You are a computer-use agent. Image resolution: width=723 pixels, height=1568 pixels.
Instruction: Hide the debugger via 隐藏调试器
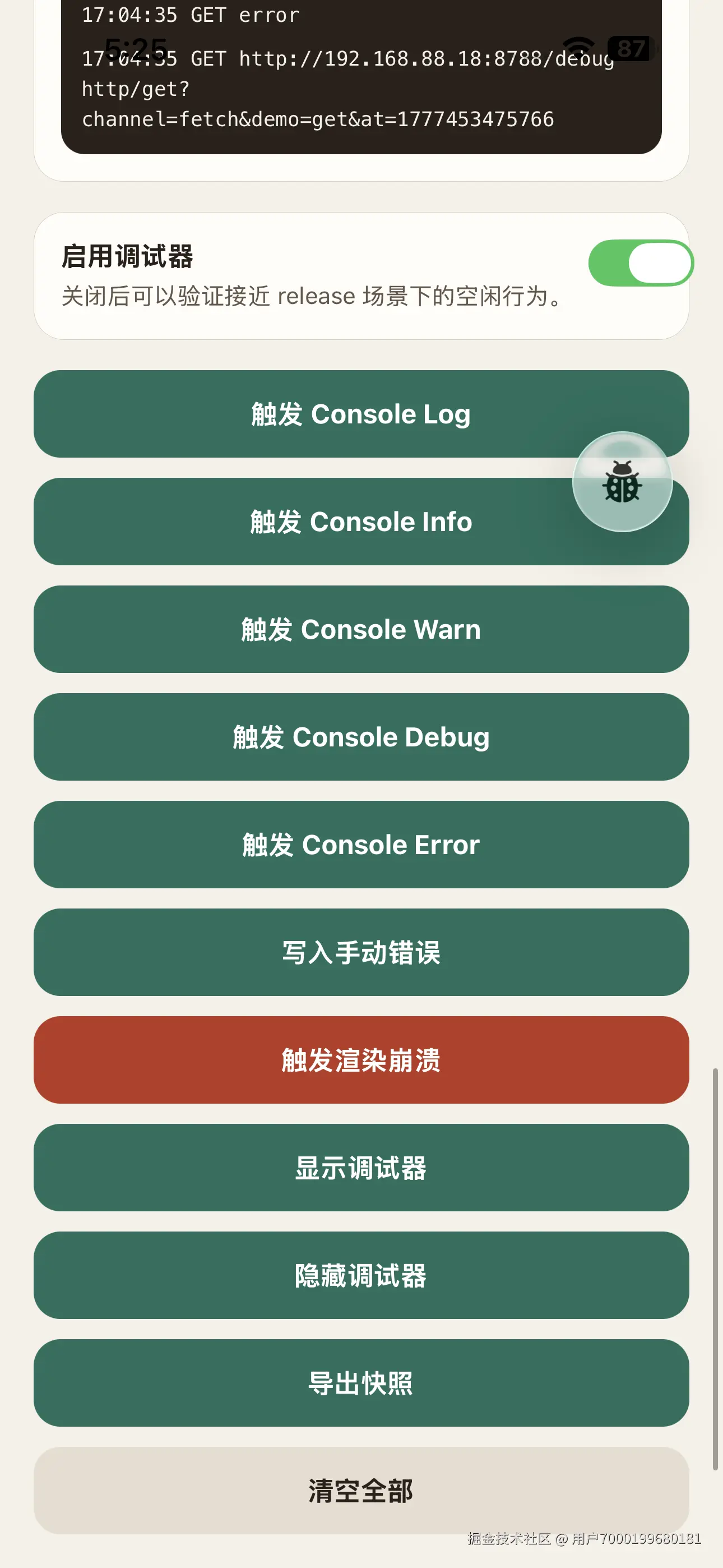361,1276
